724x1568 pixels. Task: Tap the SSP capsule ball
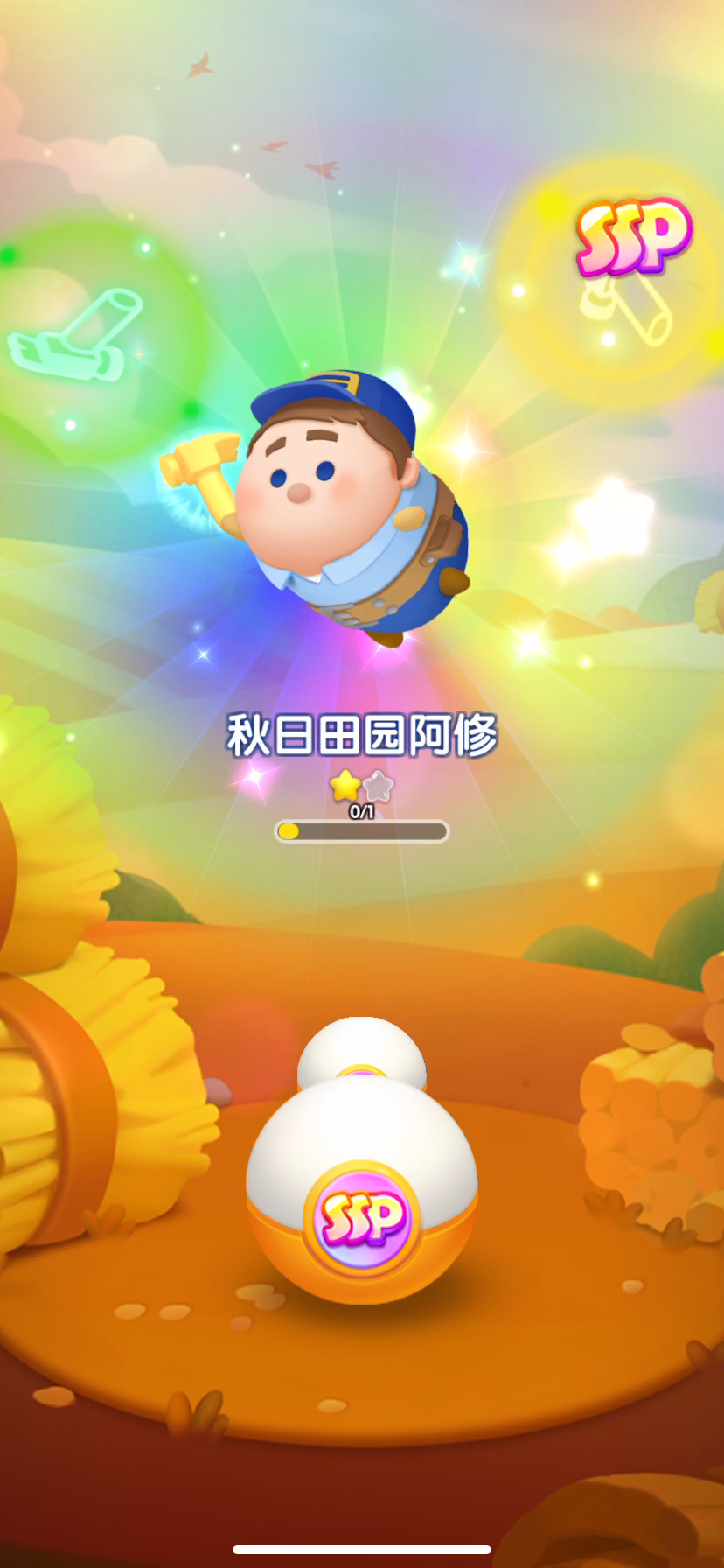pos(361,1188)
